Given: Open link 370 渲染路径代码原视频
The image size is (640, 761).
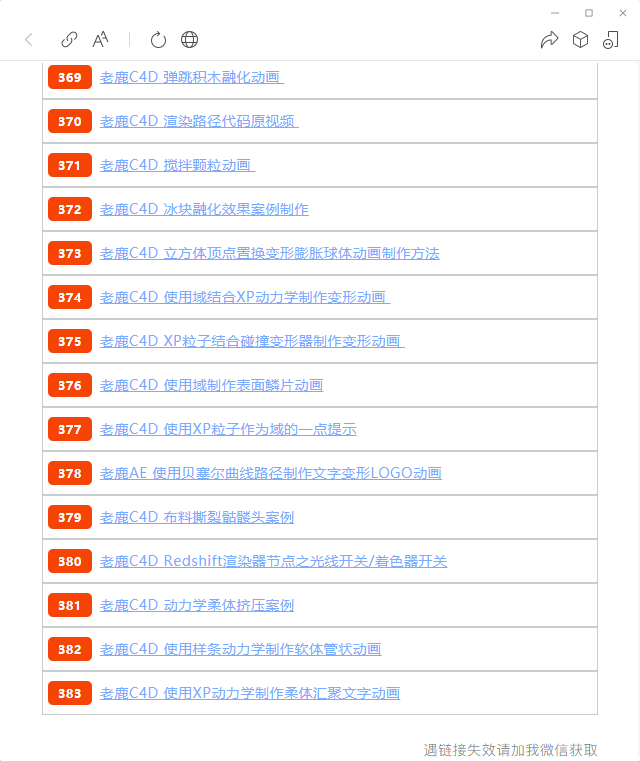Looking at the screenshot, I should click(198, 121).
